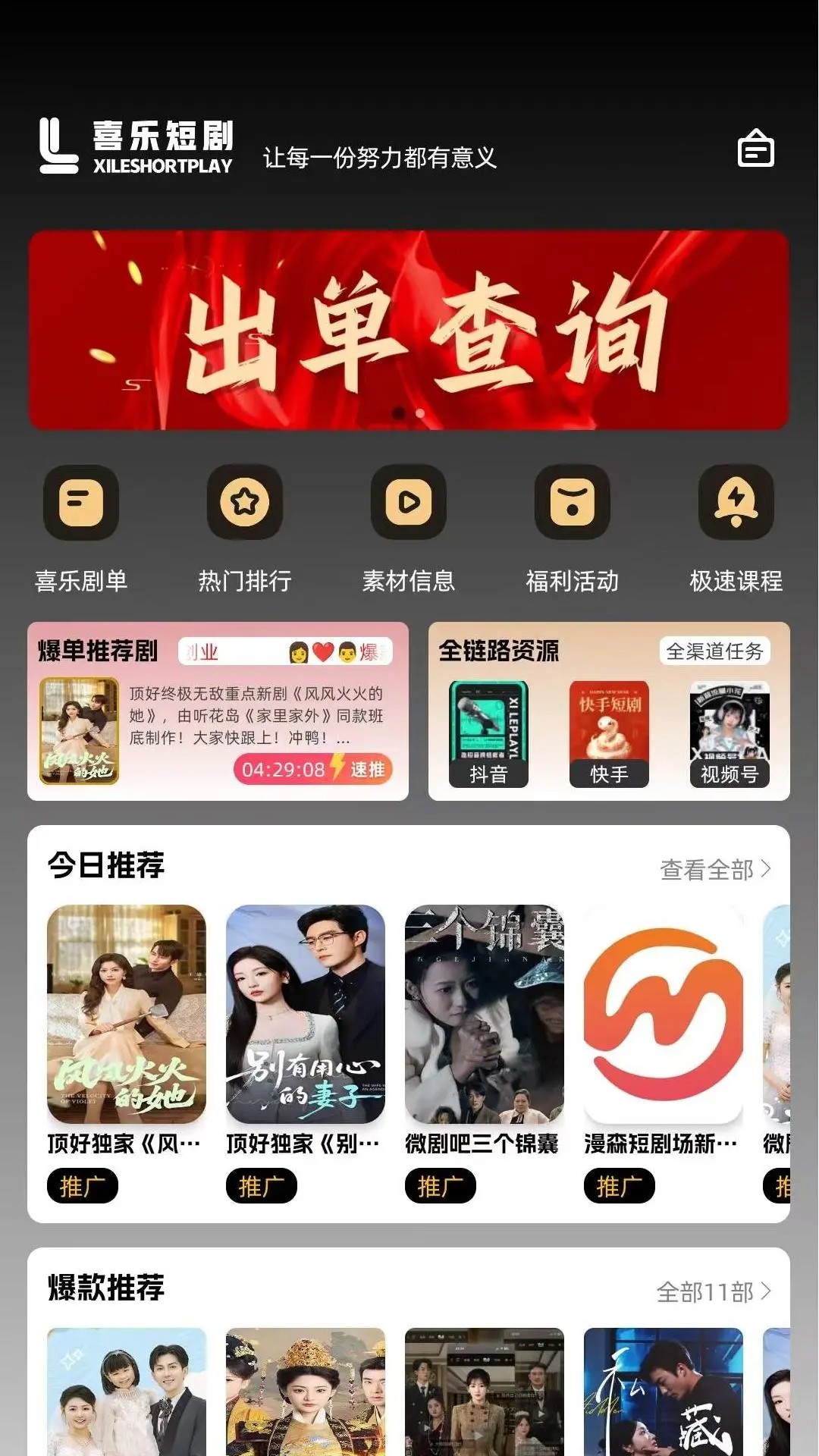Open the 爆单推荐剧 card
Image resolution: width=819 pixels, height=1456 pixels.
pos(218,711)
